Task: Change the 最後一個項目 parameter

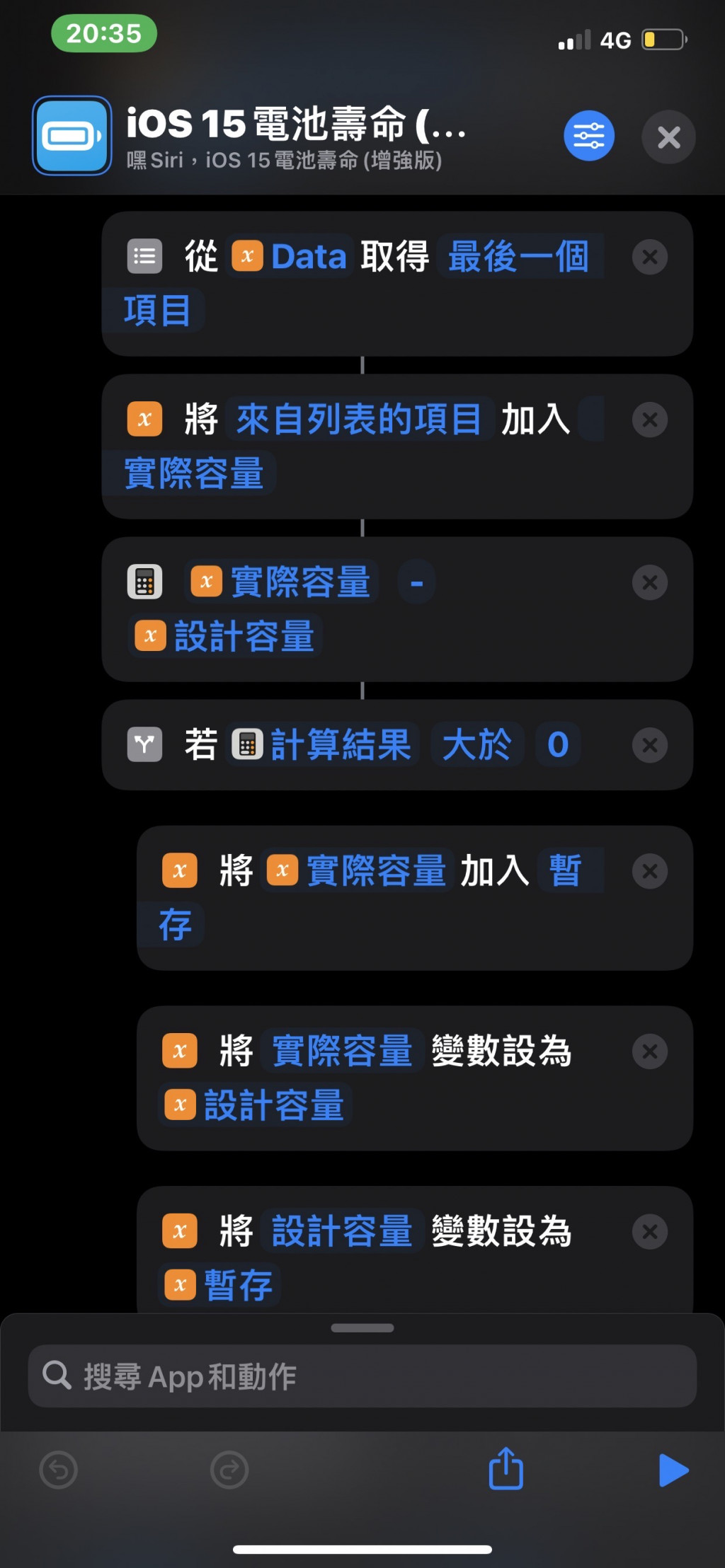Action: pyautogui.click(x=518, y=258)
